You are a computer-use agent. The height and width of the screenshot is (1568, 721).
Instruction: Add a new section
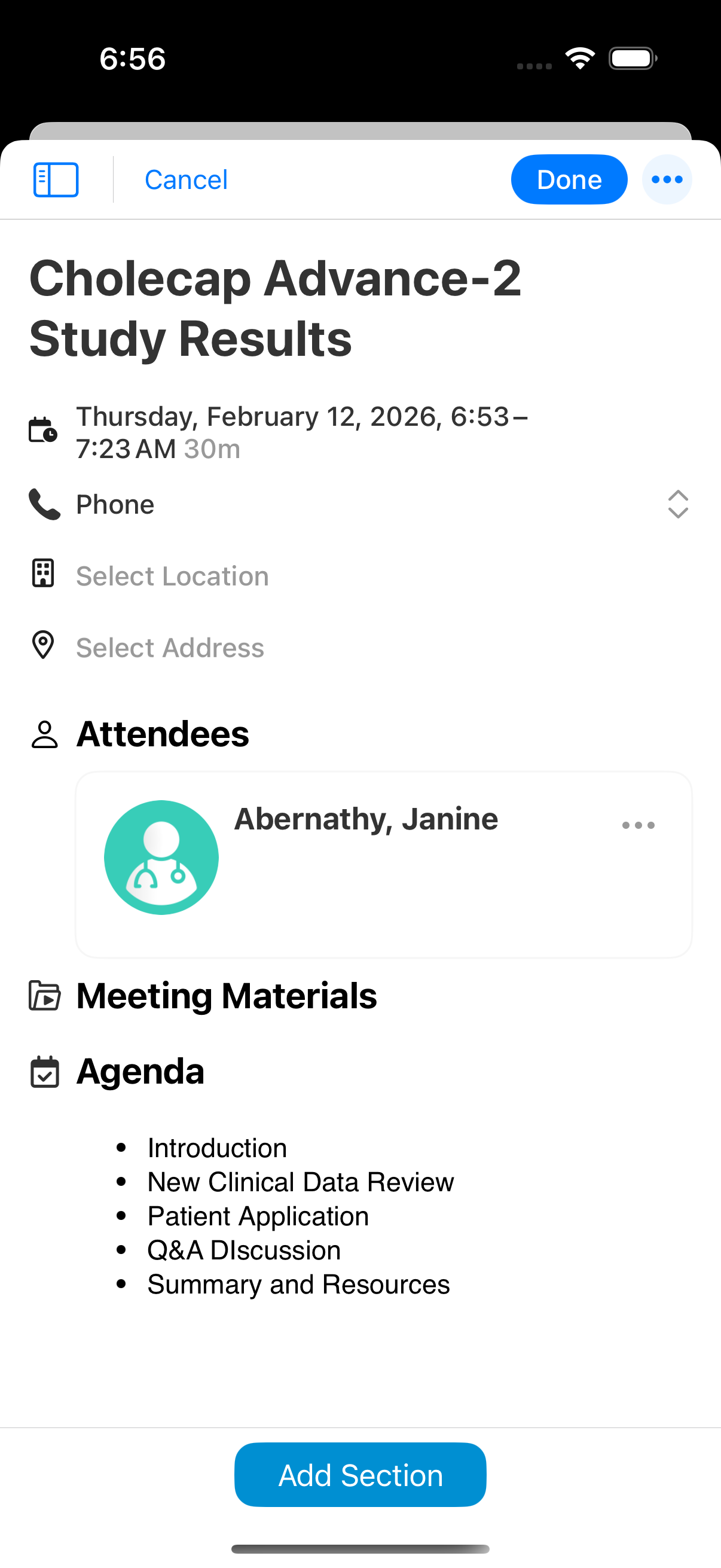tap(360, 1475)
